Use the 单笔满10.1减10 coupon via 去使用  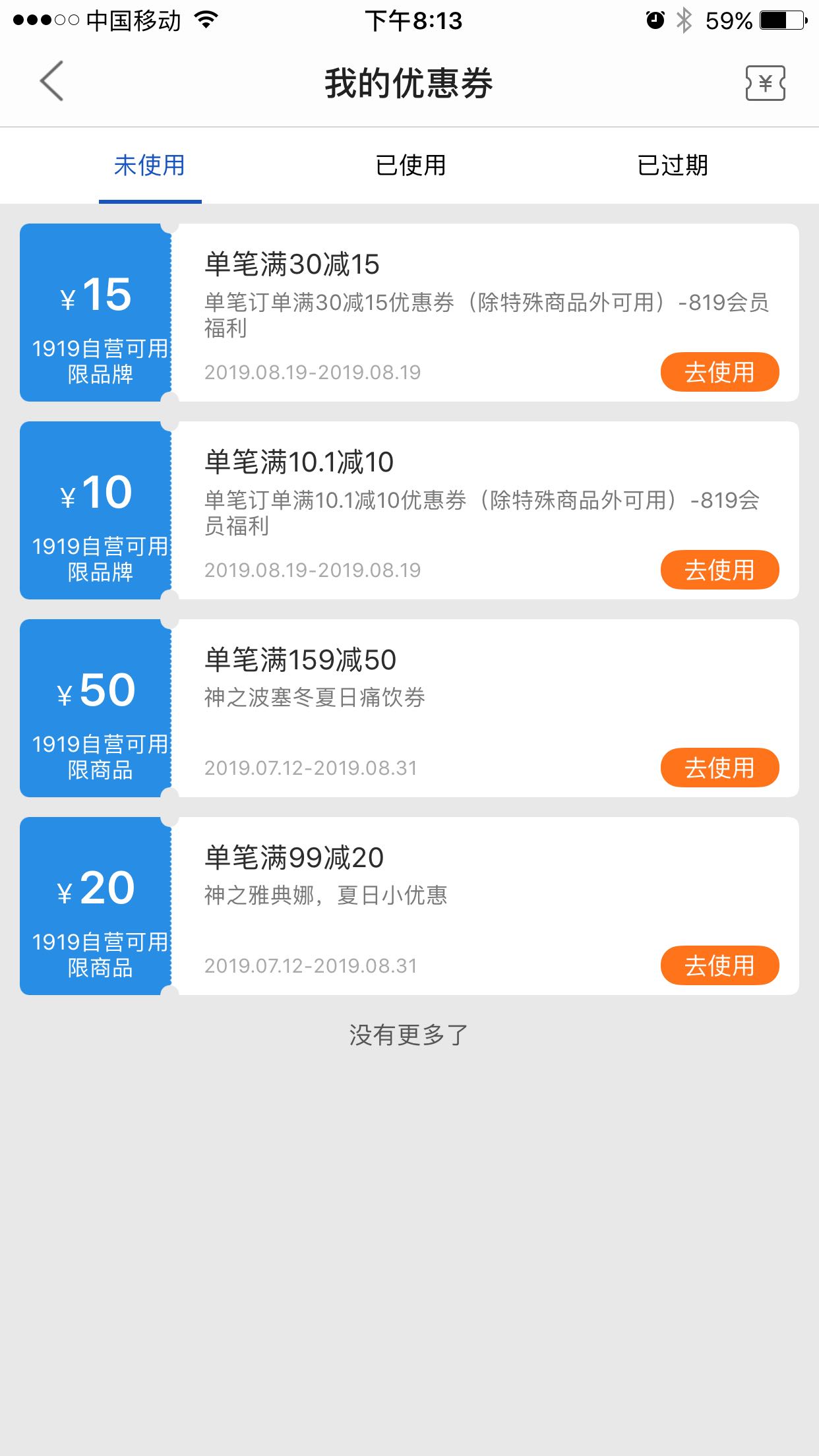719,570
